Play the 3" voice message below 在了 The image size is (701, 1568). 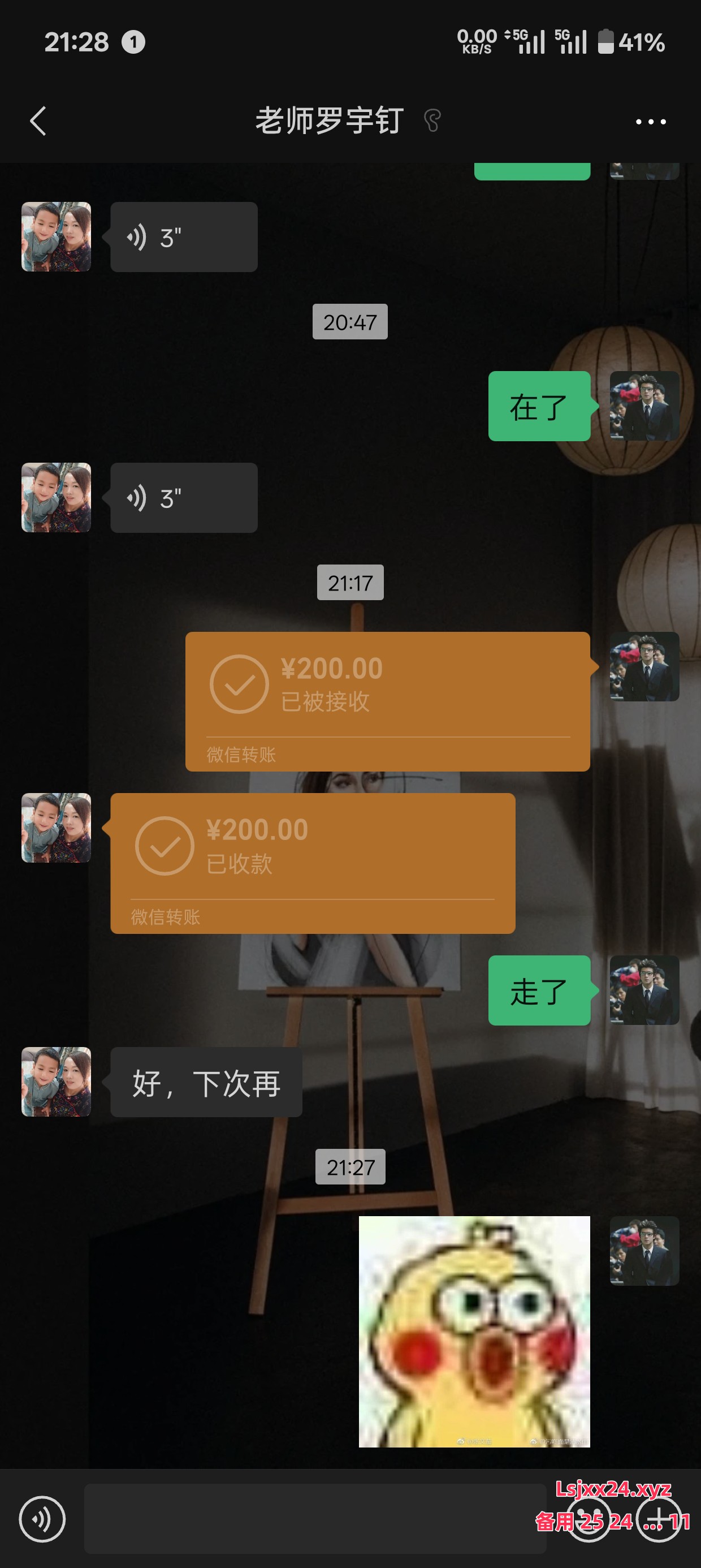point(183,497)
